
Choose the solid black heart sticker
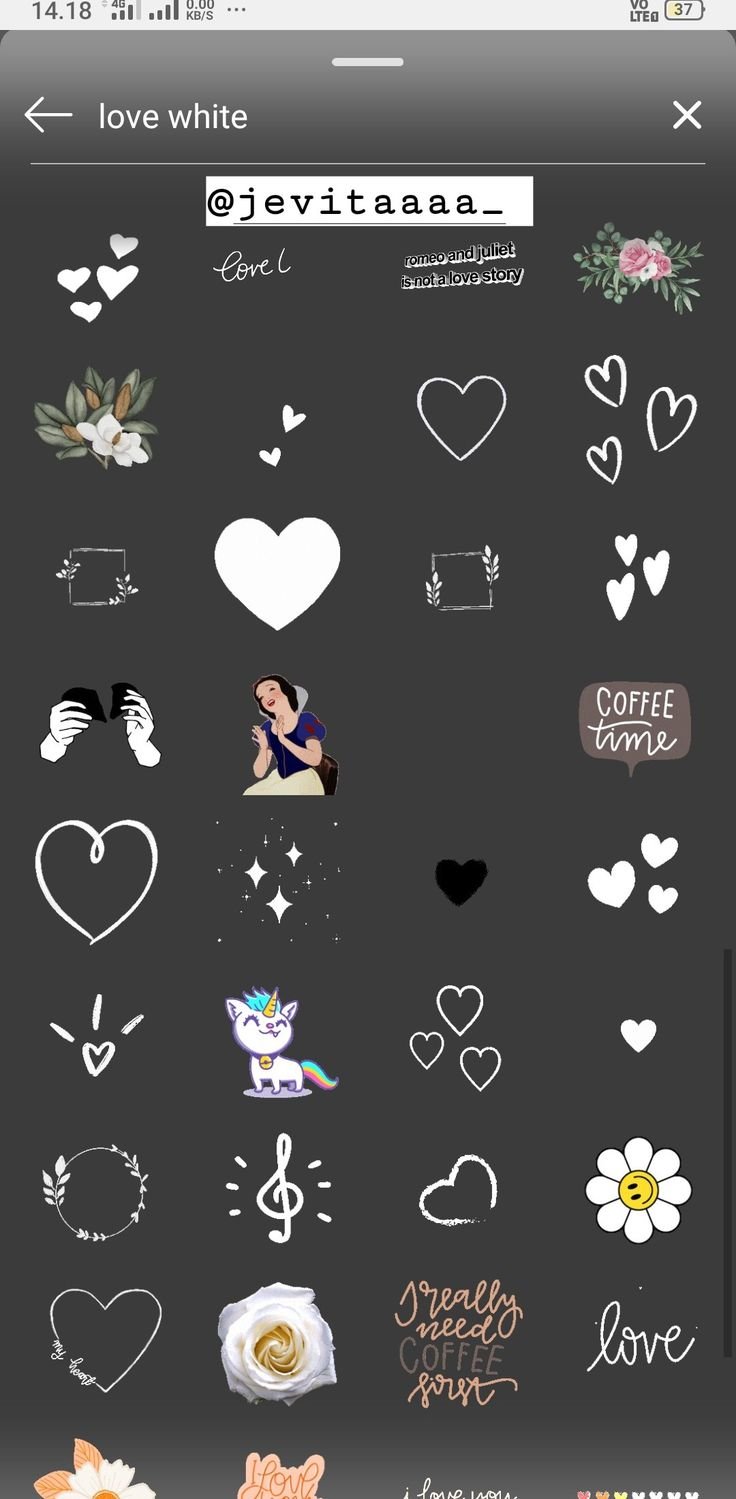click(461, 882)
